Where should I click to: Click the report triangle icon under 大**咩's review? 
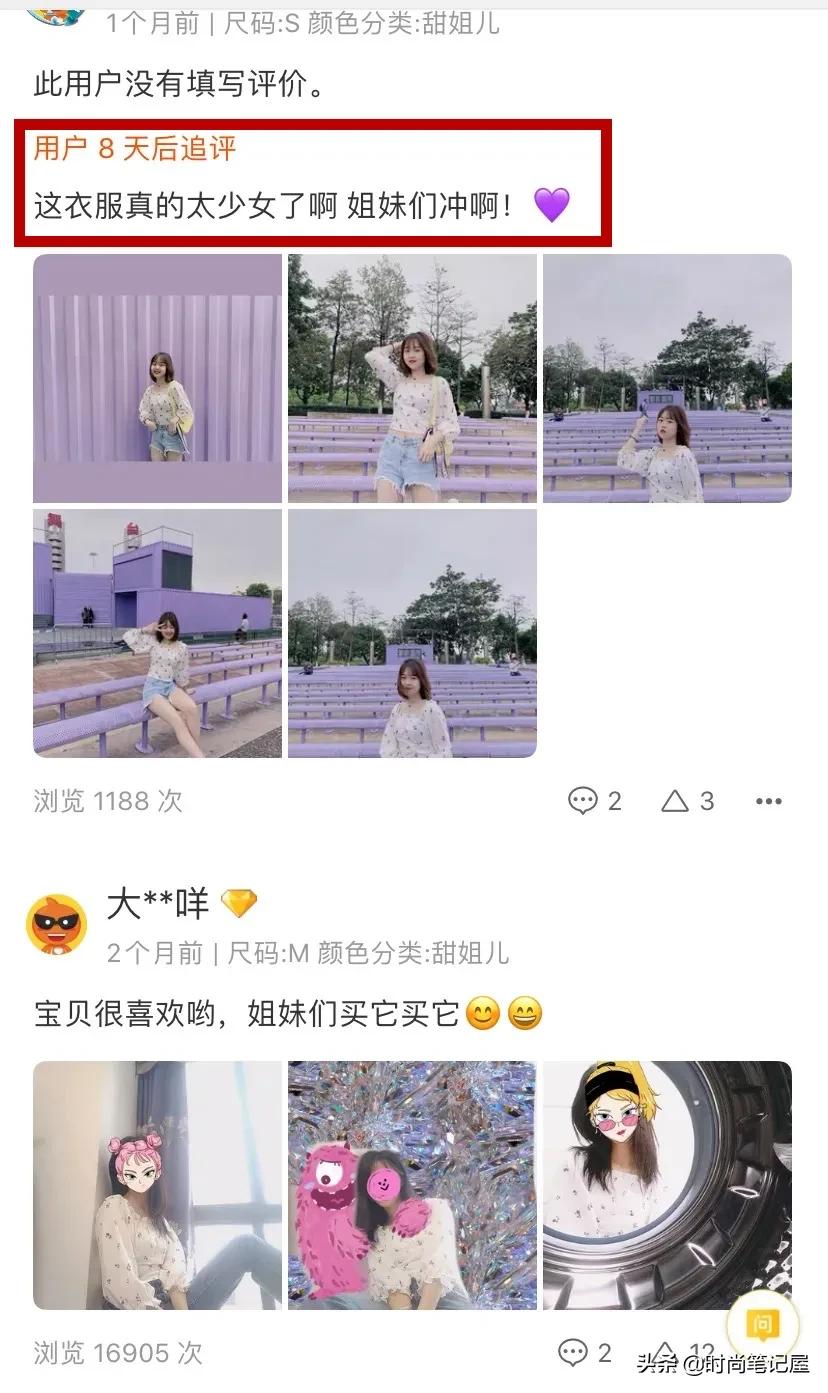[x=664, y=1353]
